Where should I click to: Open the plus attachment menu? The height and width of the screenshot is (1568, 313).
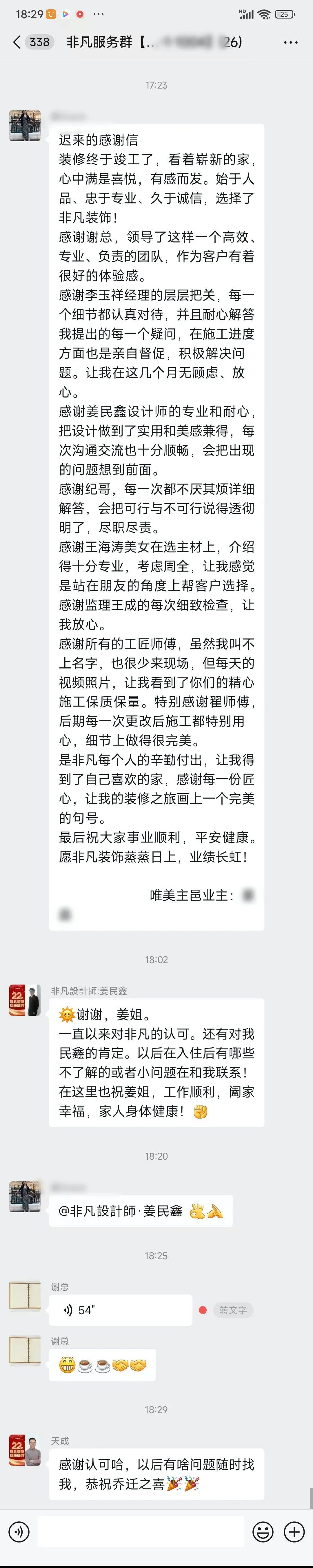point(295,1531)
